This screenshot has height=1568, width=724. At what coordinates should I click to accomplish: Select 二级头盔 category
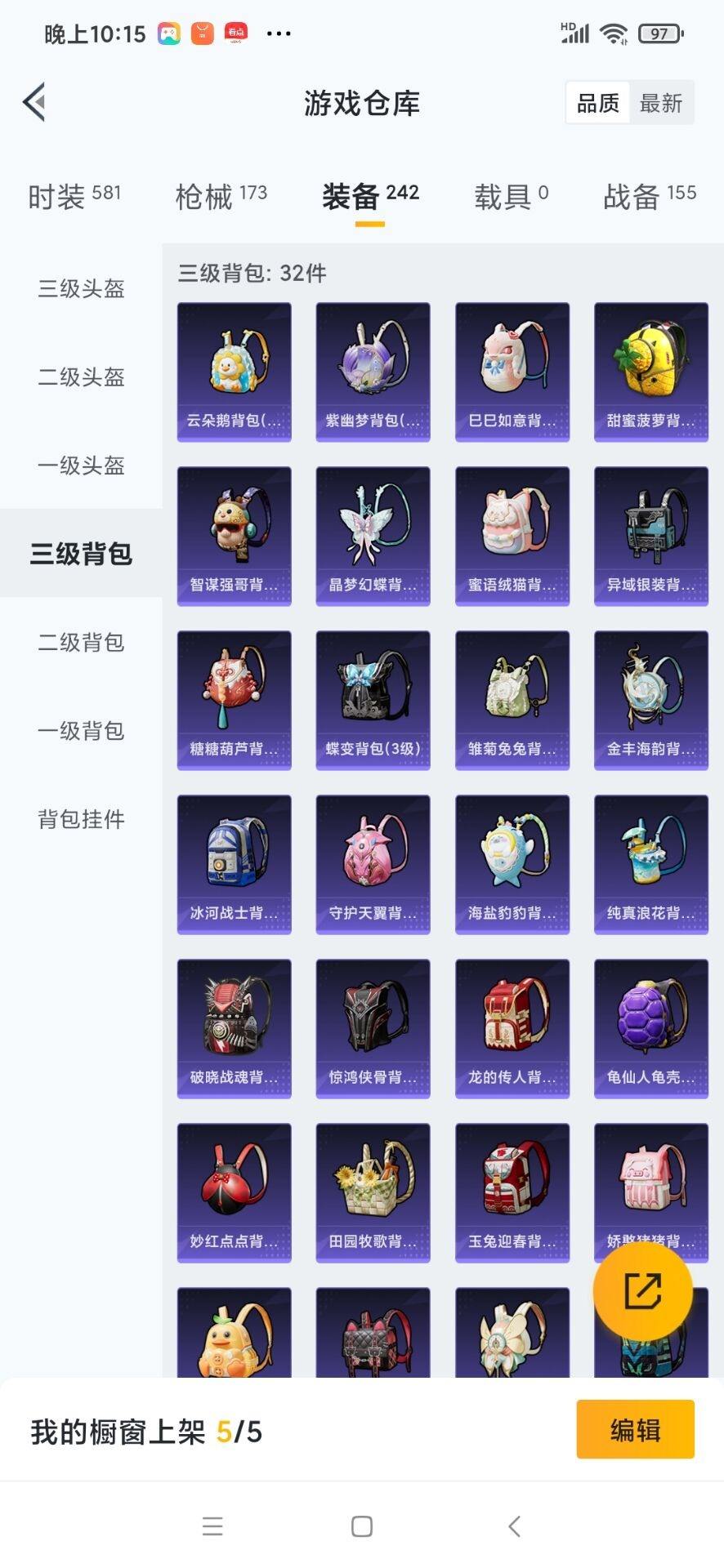click(x=81, y=376)
